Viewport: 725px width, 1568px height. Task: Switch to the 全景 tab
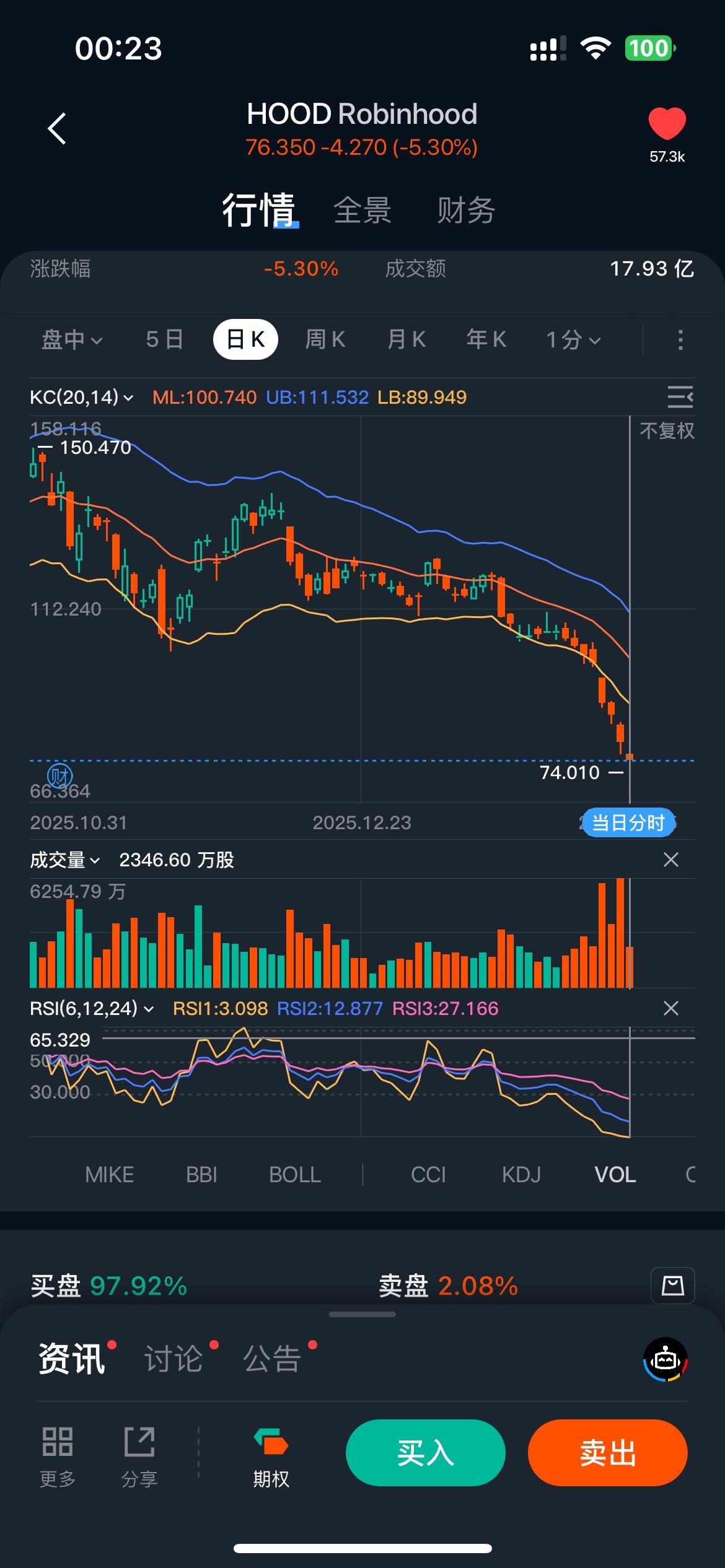point(362,211)
